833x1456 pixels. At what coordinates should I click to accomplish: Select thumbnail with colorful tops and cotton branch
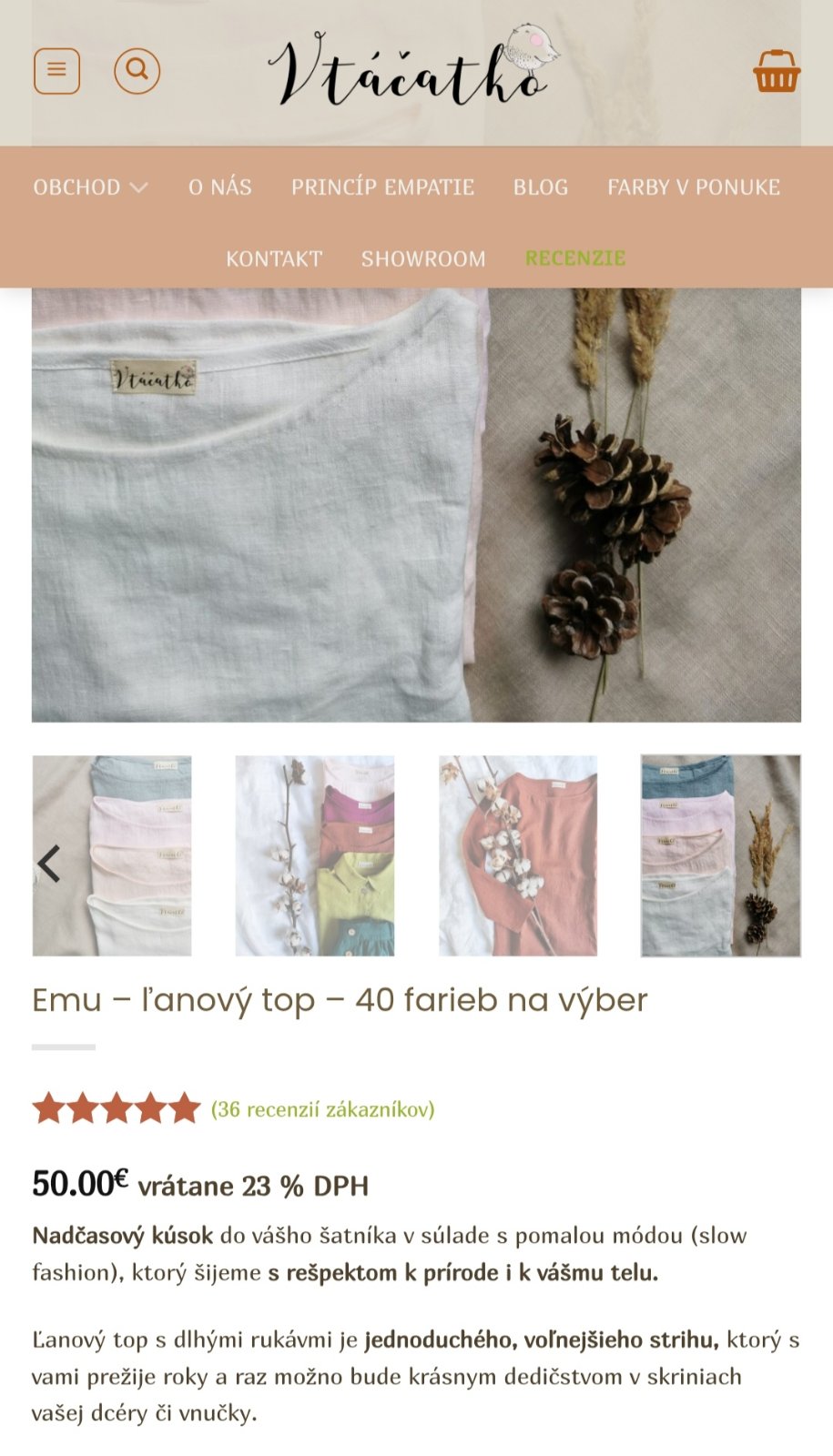[315, 855]
